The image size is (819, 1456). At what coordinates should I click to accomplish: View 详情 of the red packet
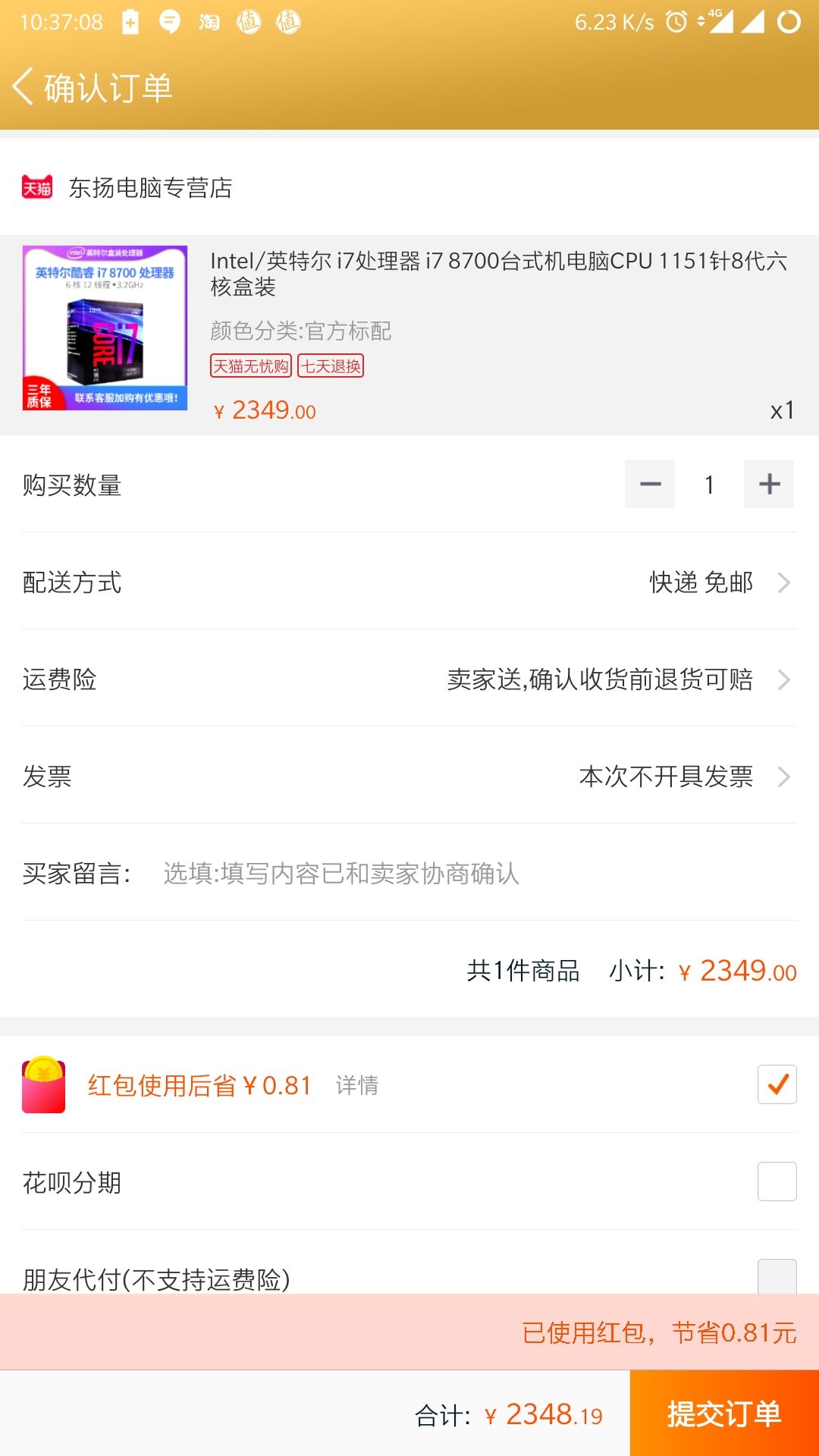(x=356, y=1085)
